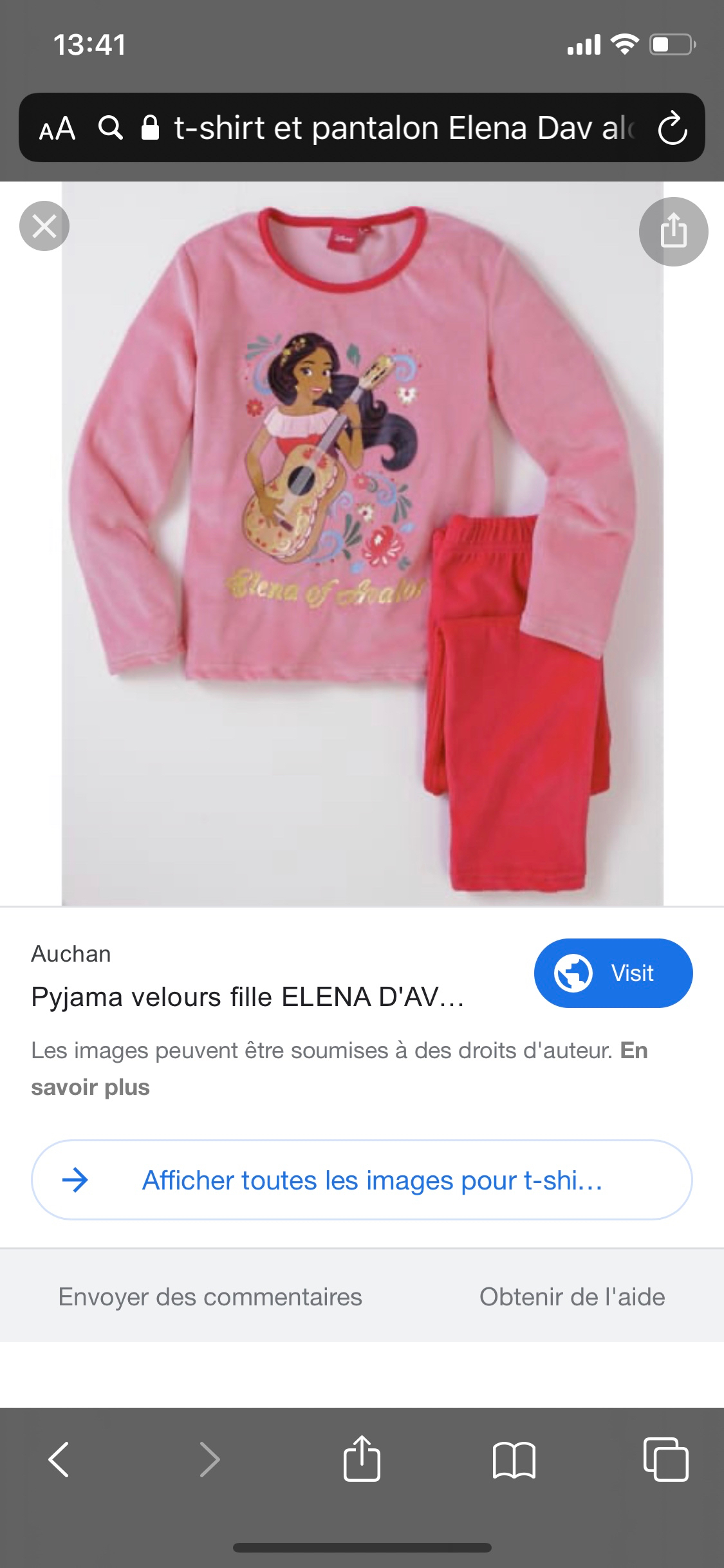Open 'Obtenir de l'aide' link
The width and height of the screenshot is (724, 1568).
pos(572,1297)
